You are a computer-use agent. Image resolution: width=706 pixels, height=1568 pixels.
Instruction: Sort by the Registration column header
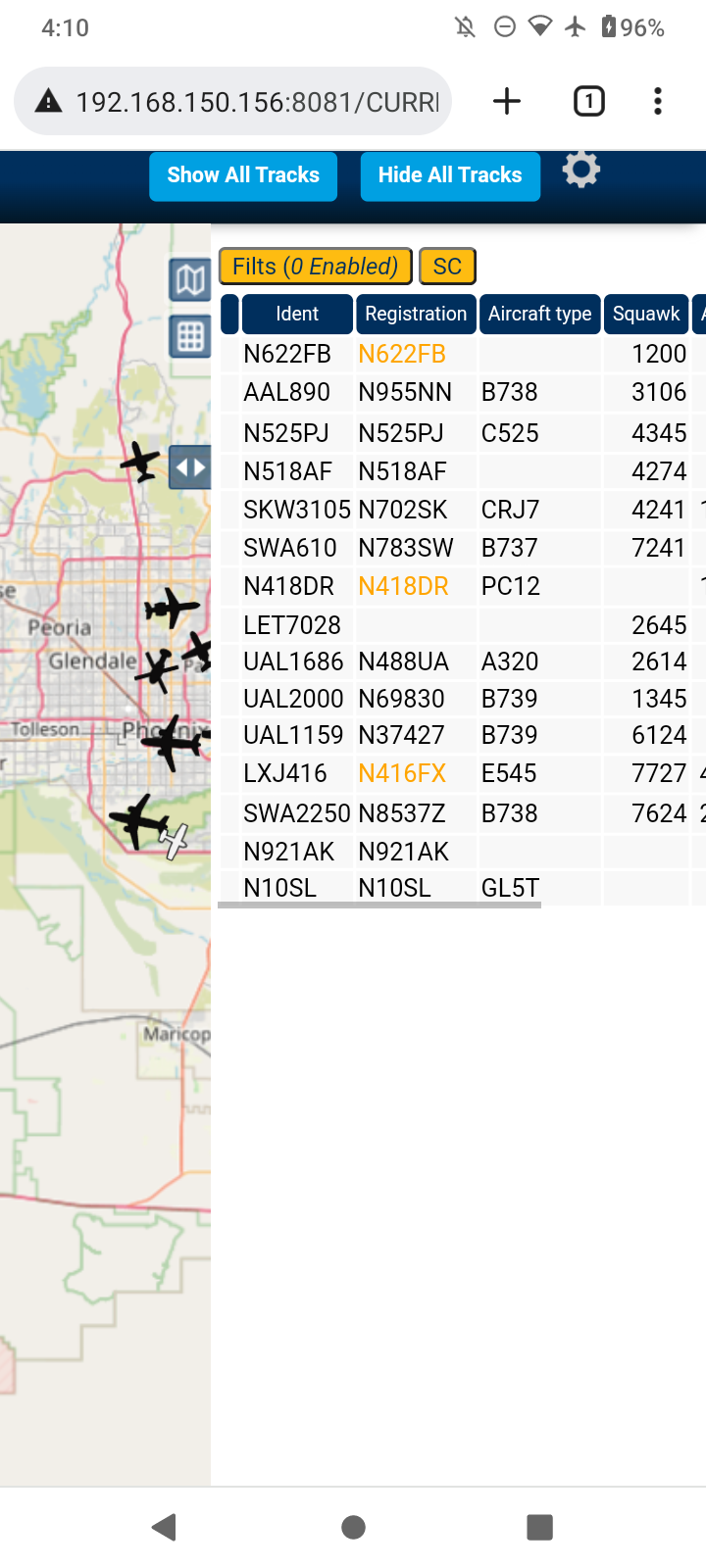tap(416, 314)
